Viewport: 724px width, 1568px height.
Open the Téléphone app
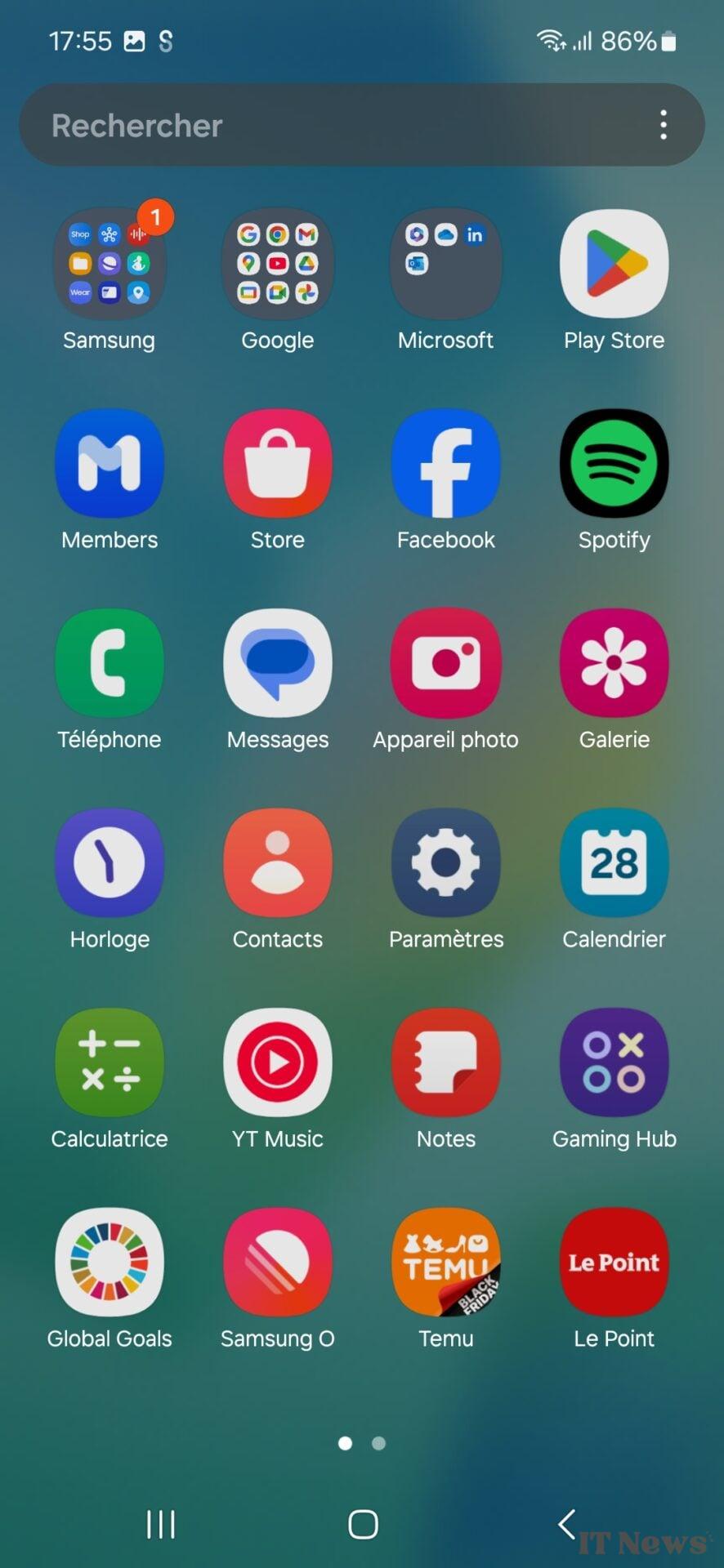(109, 663)
